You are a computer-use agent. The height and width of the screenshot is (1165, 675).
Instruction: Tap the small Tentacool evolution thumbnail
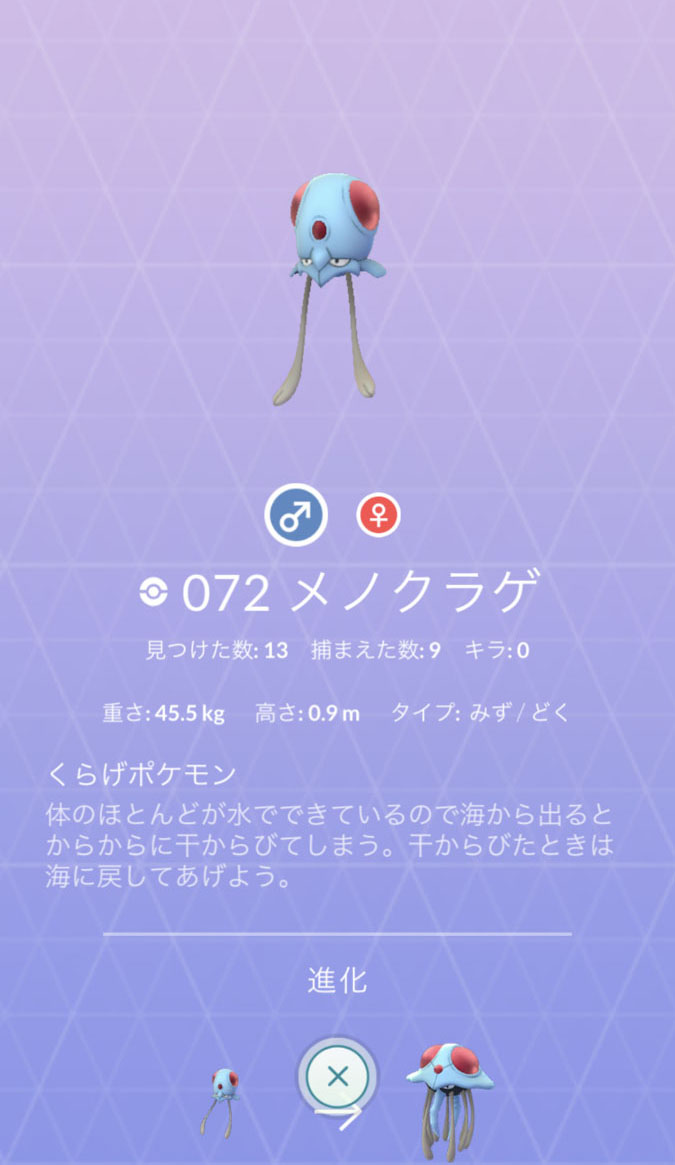[222, 1100]
